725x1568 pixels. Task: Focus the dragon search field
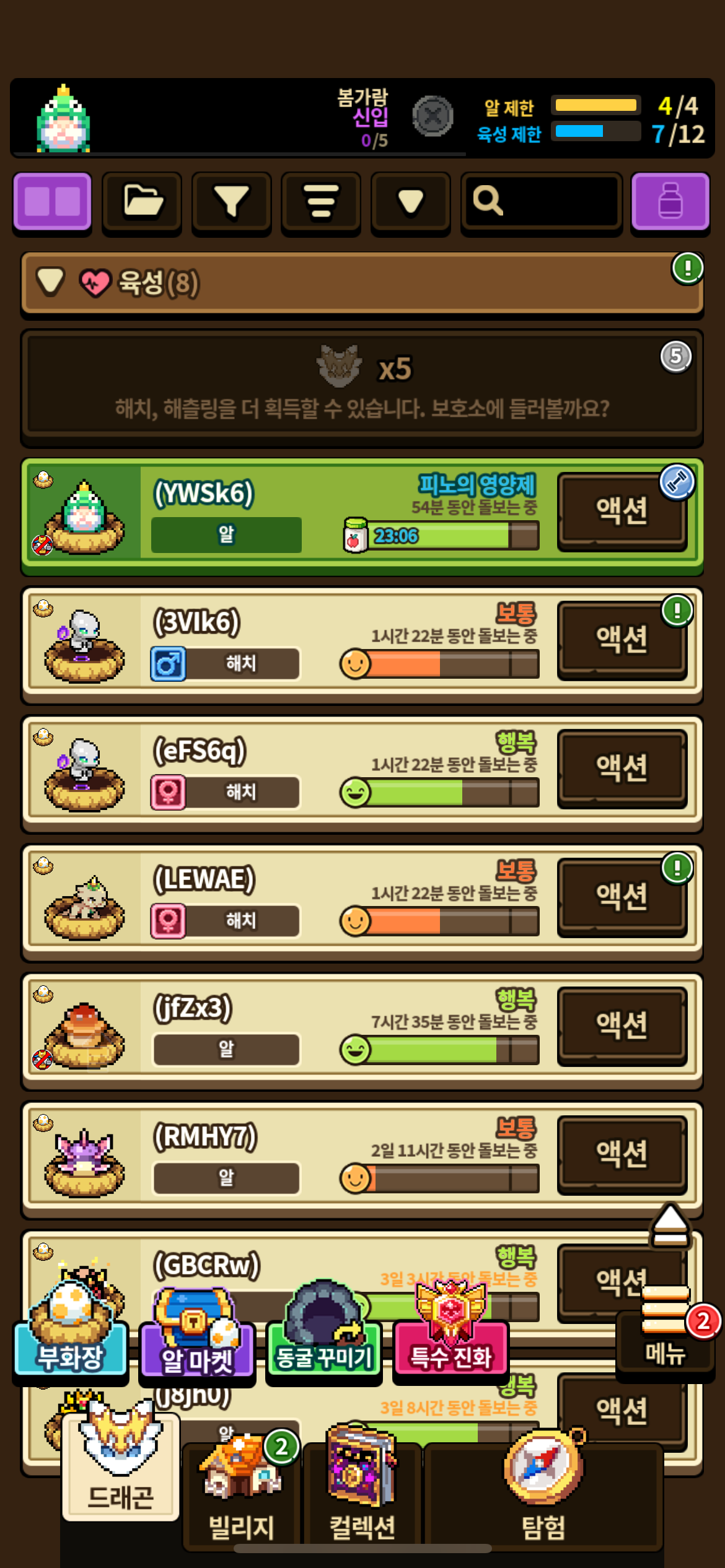pos(541,202)
